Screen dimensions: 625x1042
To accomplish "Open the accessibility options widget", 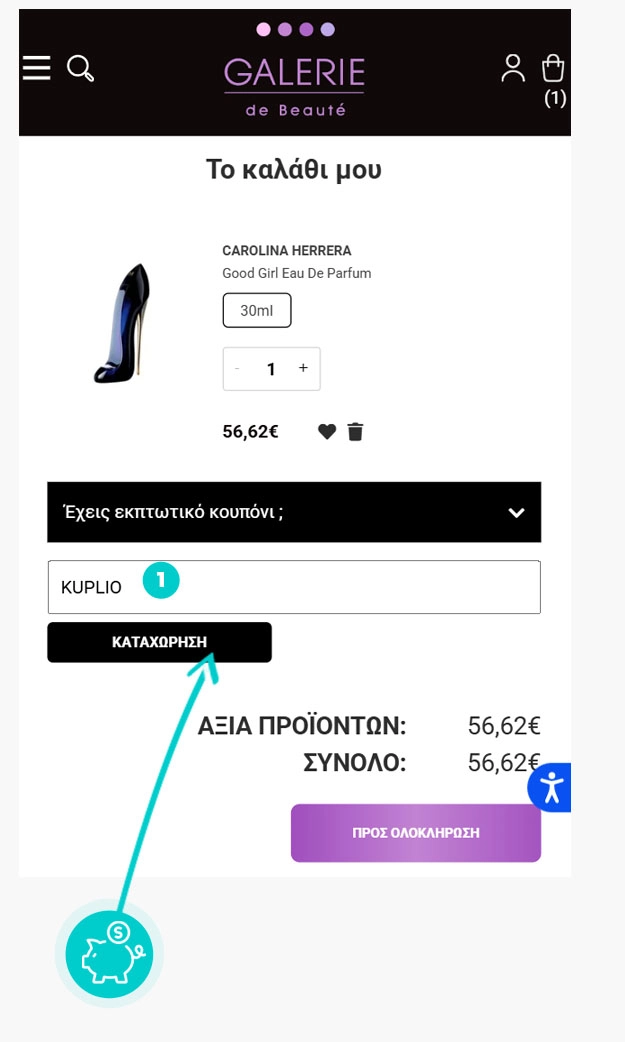I will click(551, 788).
